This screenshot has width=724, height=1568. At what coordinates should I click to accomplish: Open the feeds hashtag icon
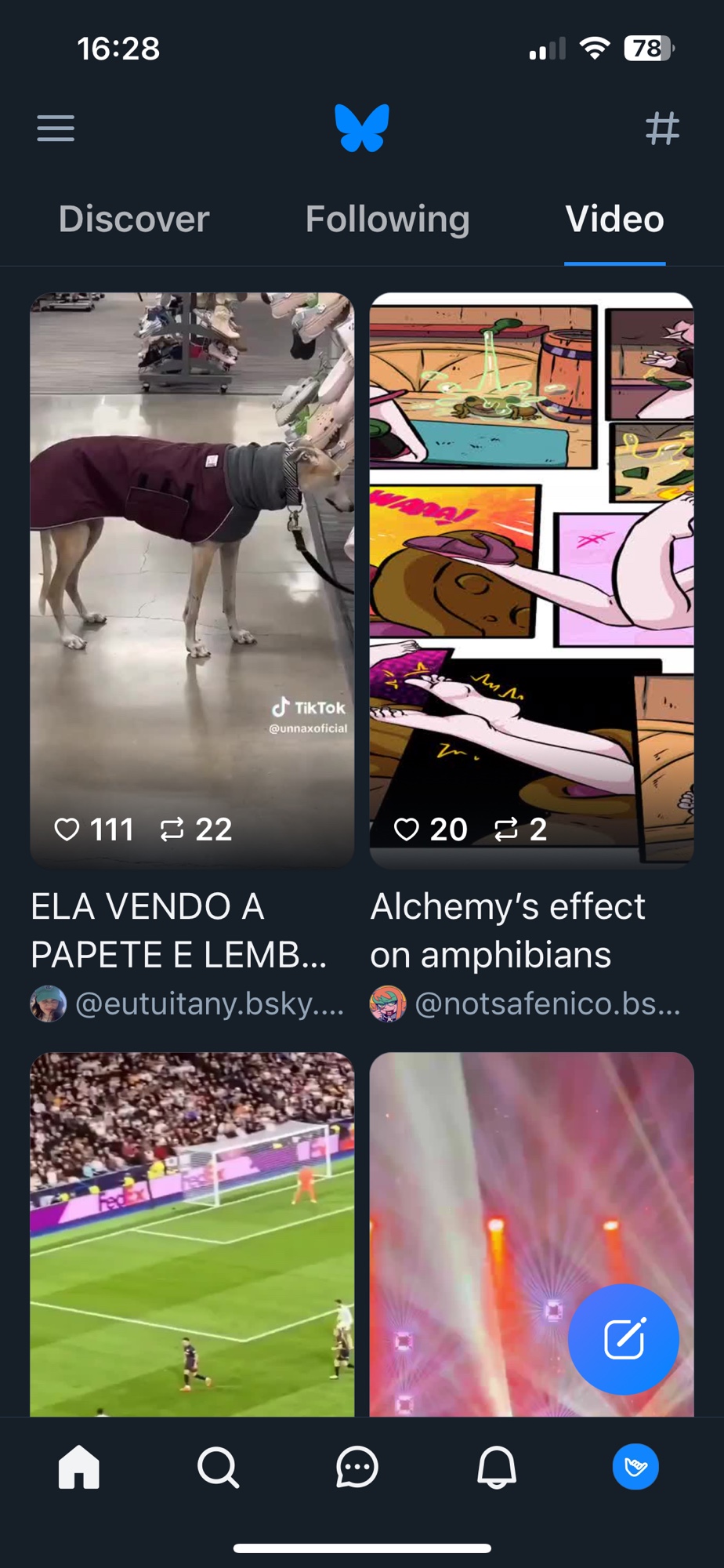click(x=662, y=128)
